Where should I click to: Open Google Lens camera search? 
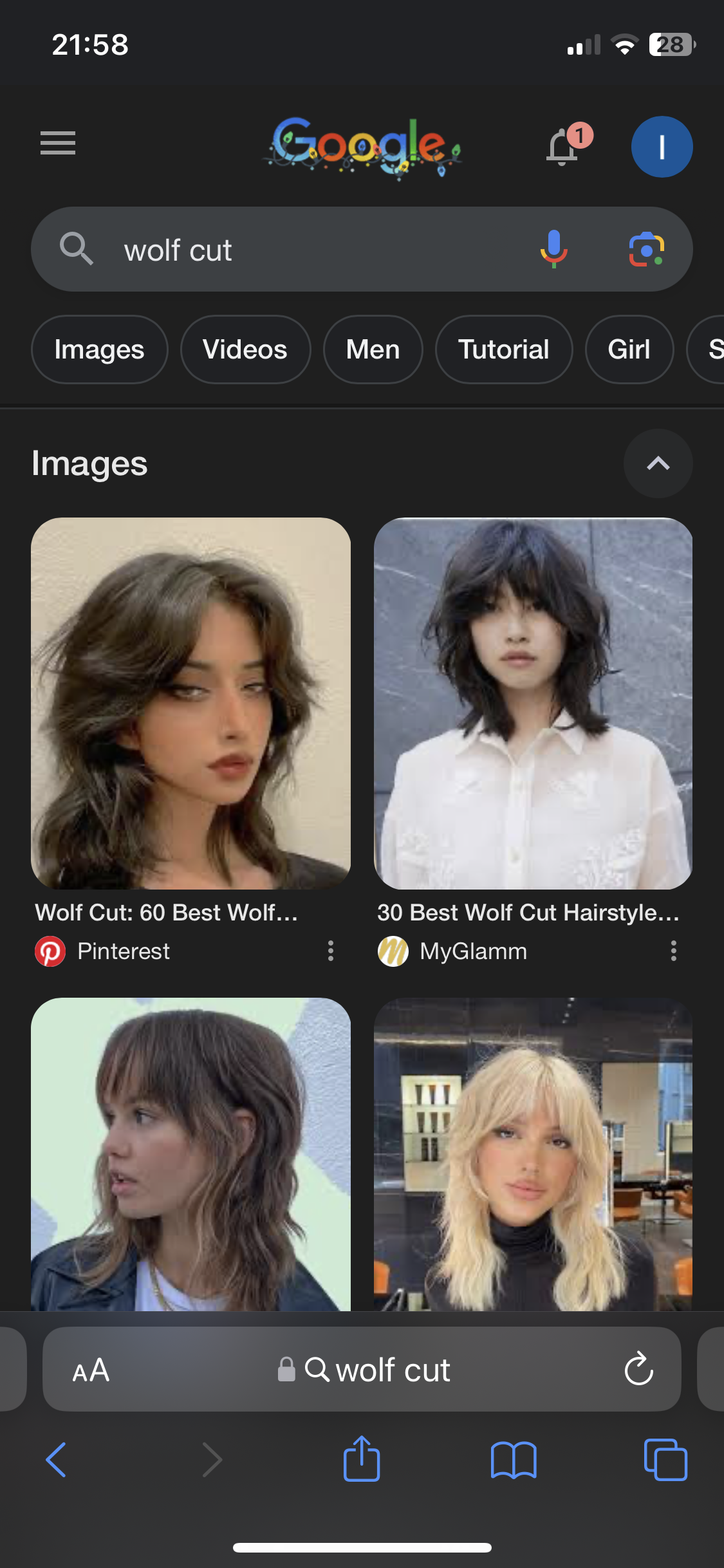click(x=646, y=249)
